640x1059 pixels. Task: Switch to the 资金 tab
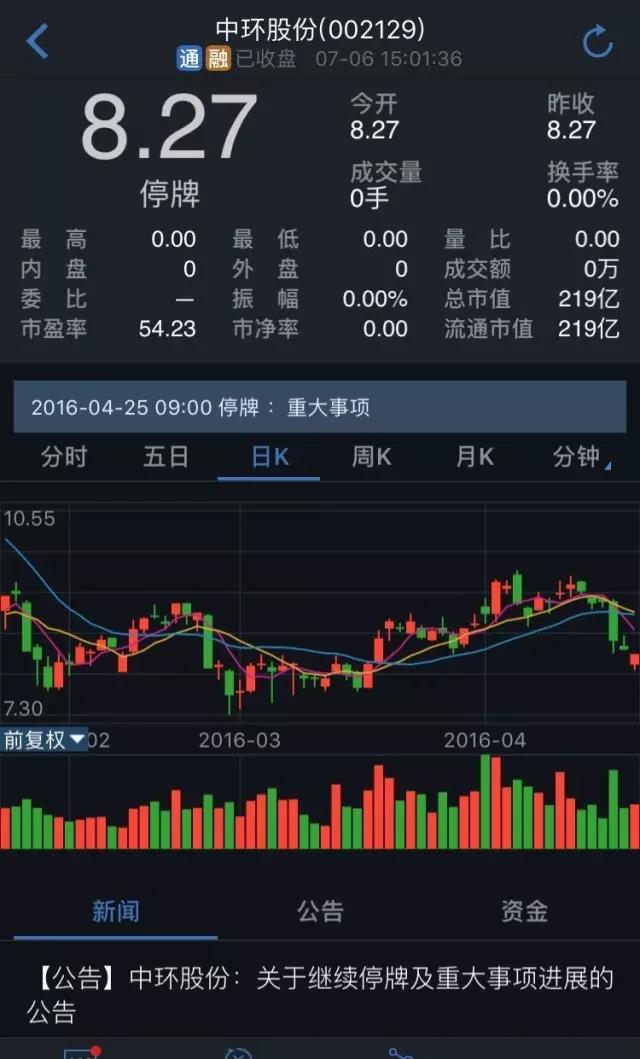coord(524,911)
